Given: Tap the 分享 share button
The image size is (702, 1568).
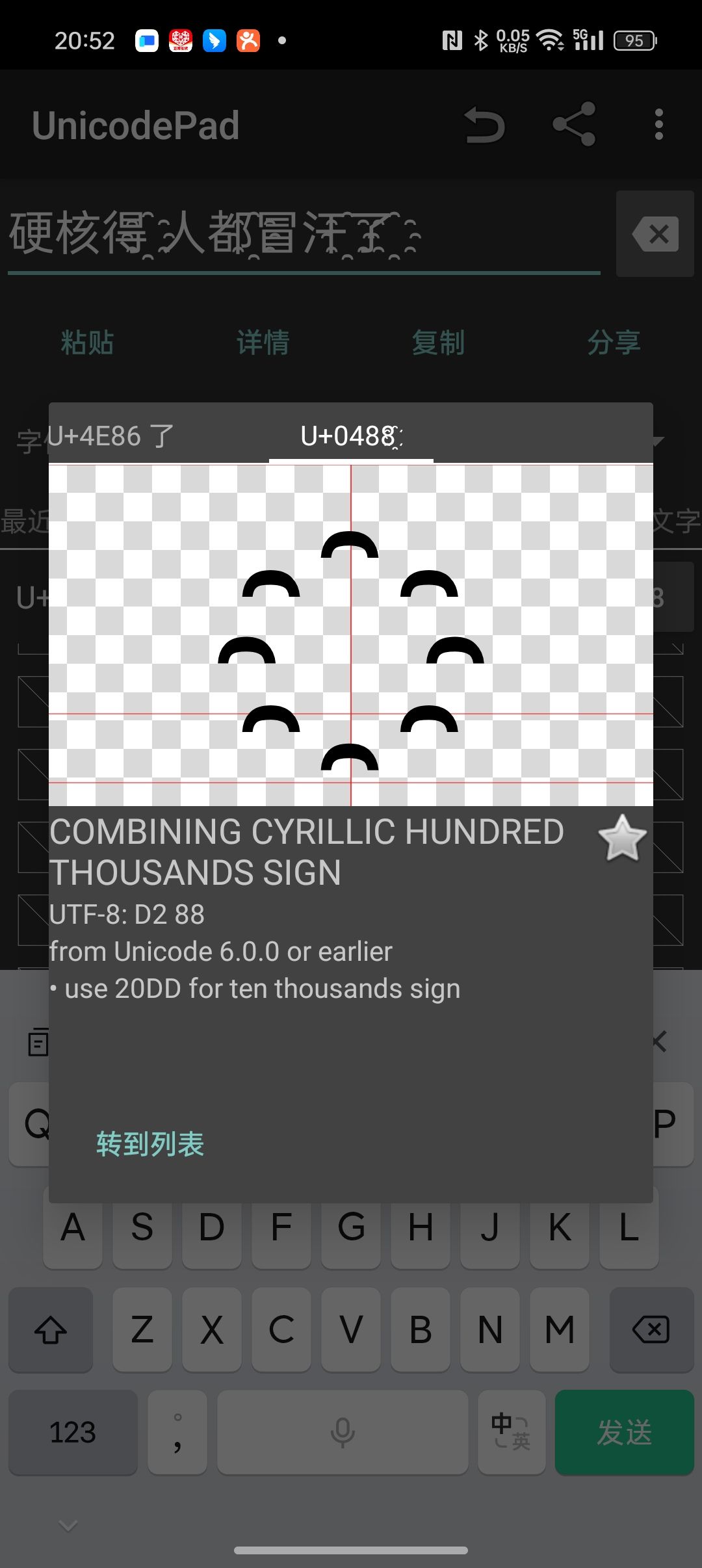Looking at the screenshot, I should pyautogui.click(x=614, y=343).
